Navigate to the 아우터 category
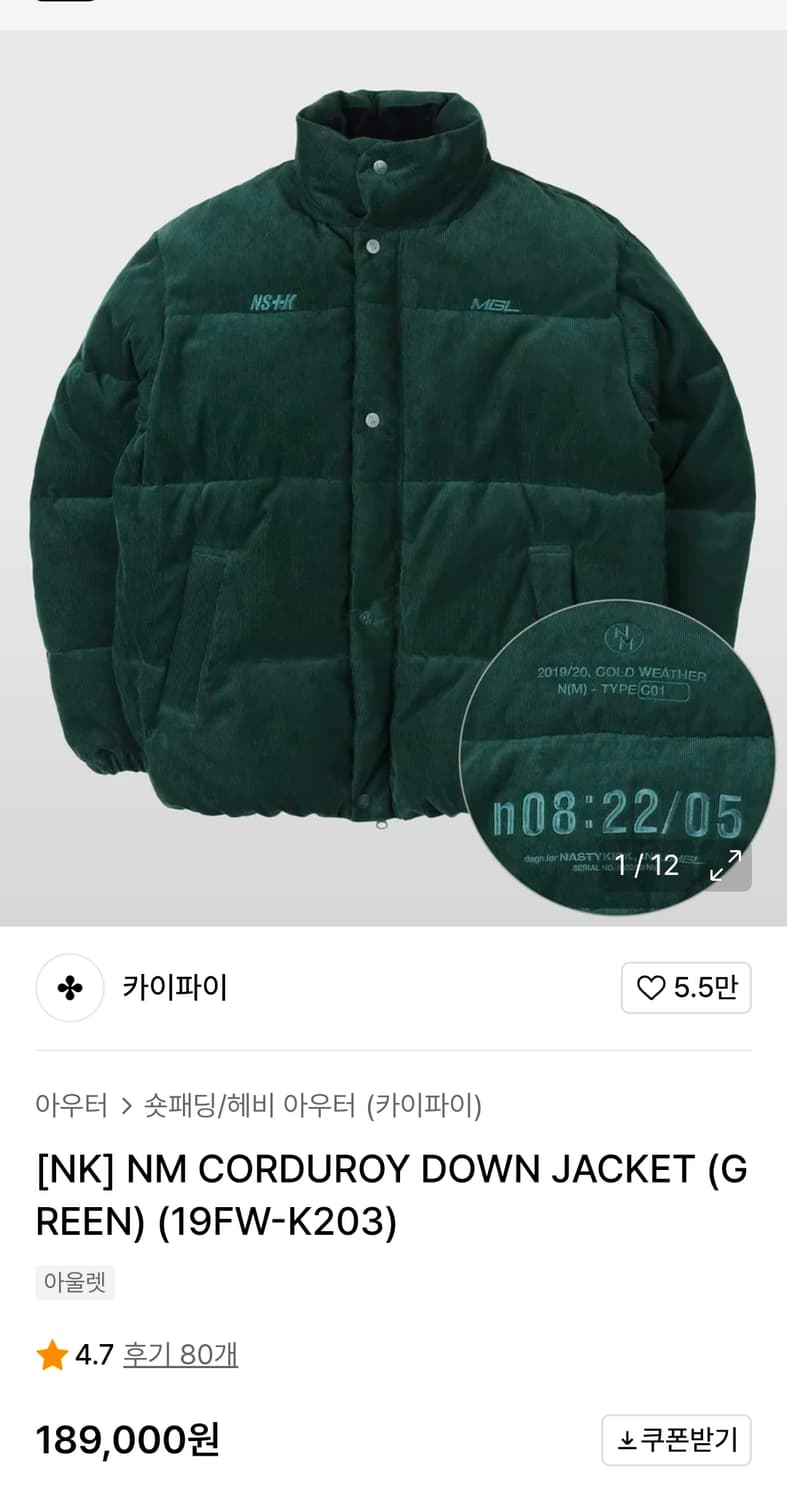This screenshot has height=1500, width=787. [71, 1106]
